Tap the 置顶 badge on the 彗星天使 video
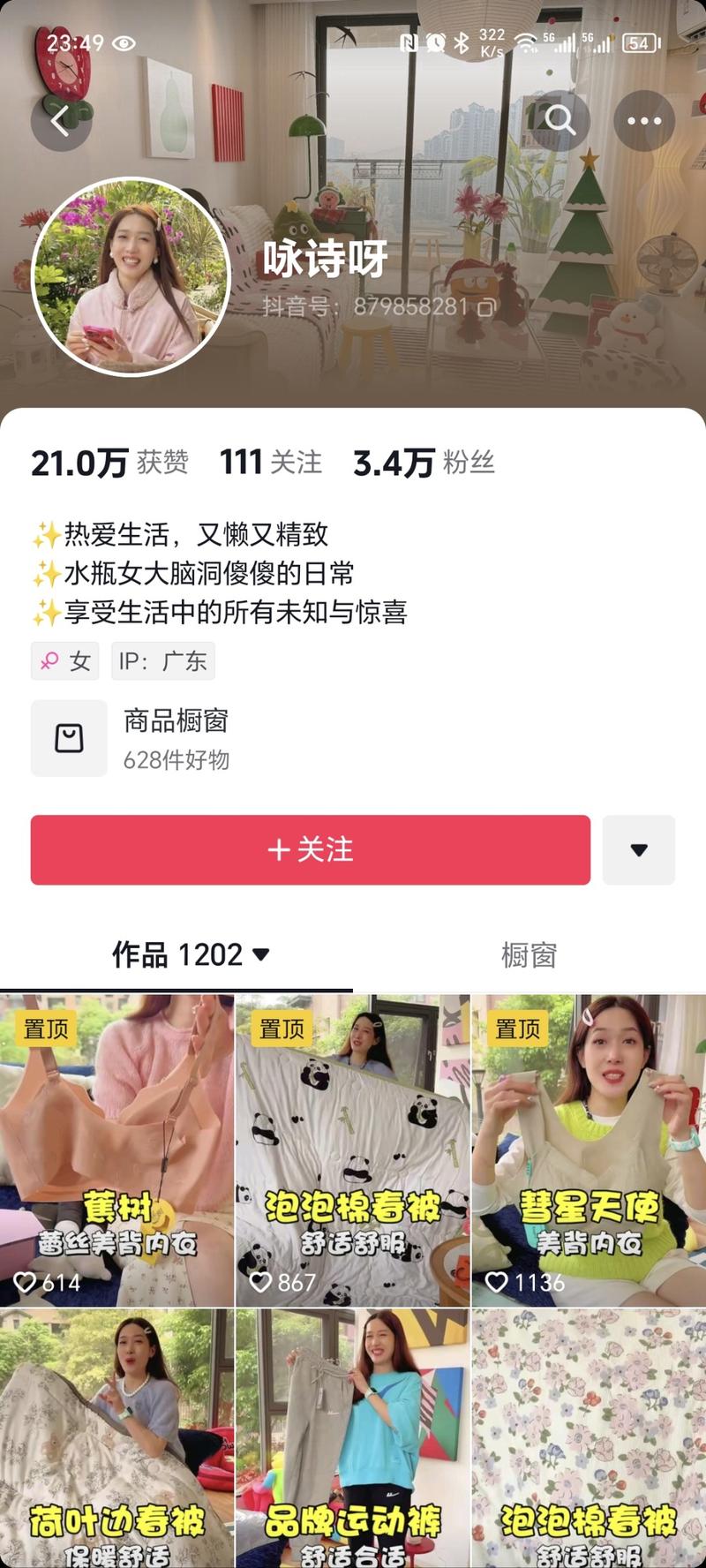 (516, 1028)
